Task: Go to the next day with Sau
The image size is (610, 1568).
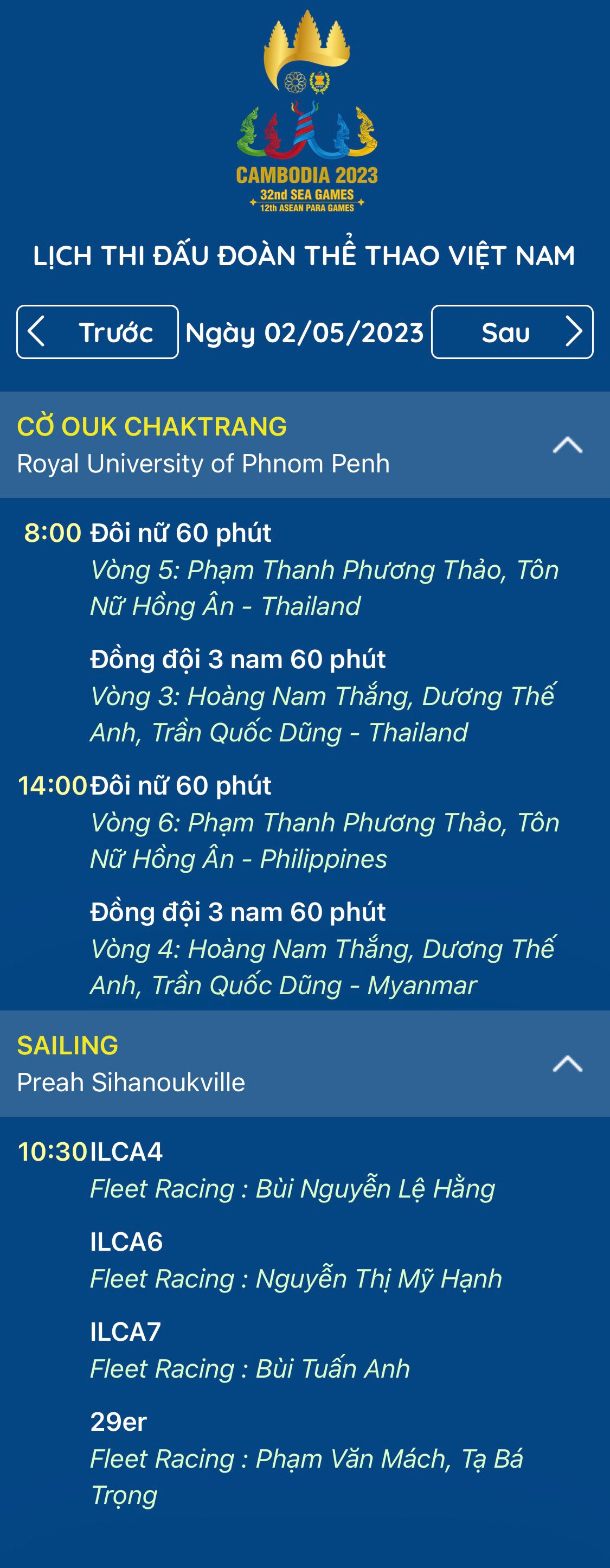Action: pyautogui.click(x=512, y=332)
